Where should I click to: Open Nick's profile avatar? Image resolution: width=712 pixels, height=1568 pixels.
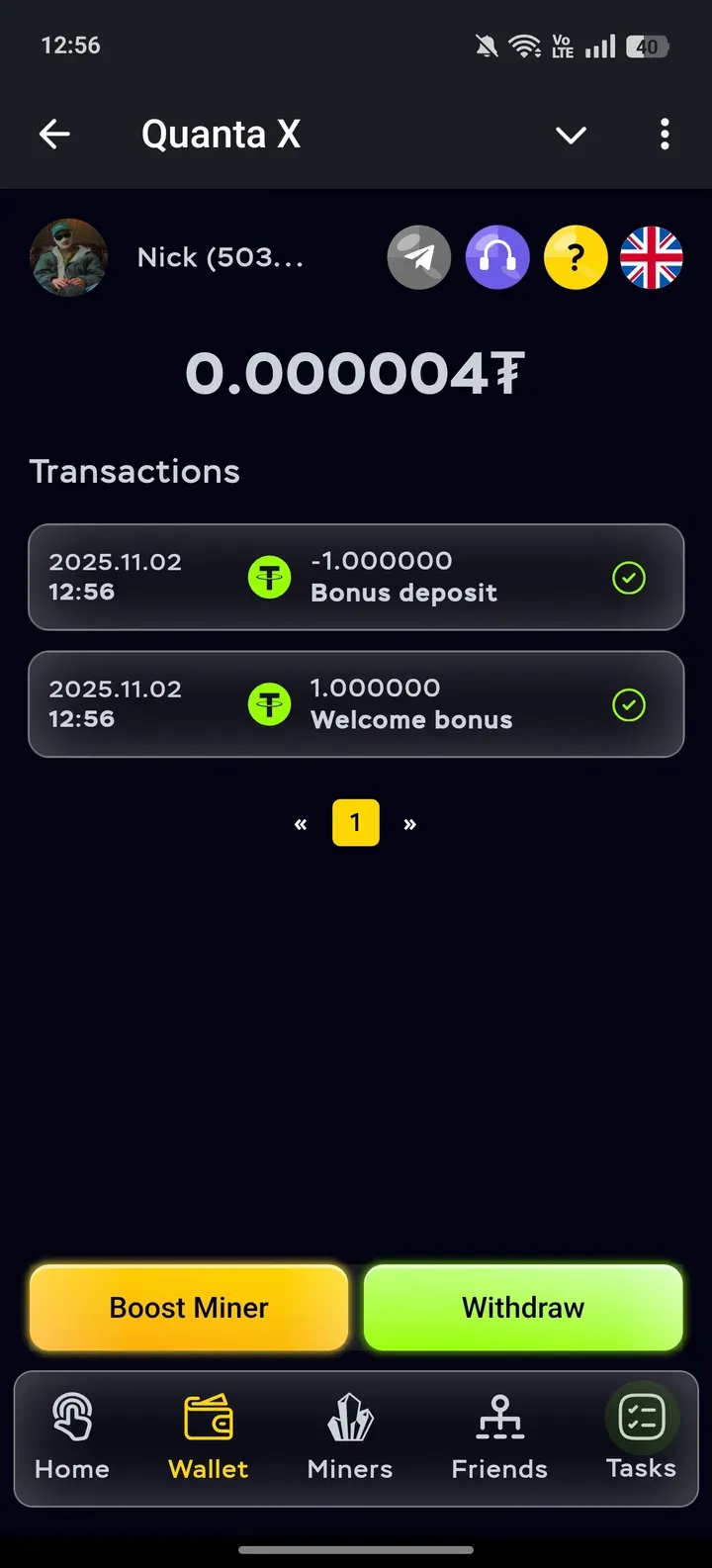point(69,258)
